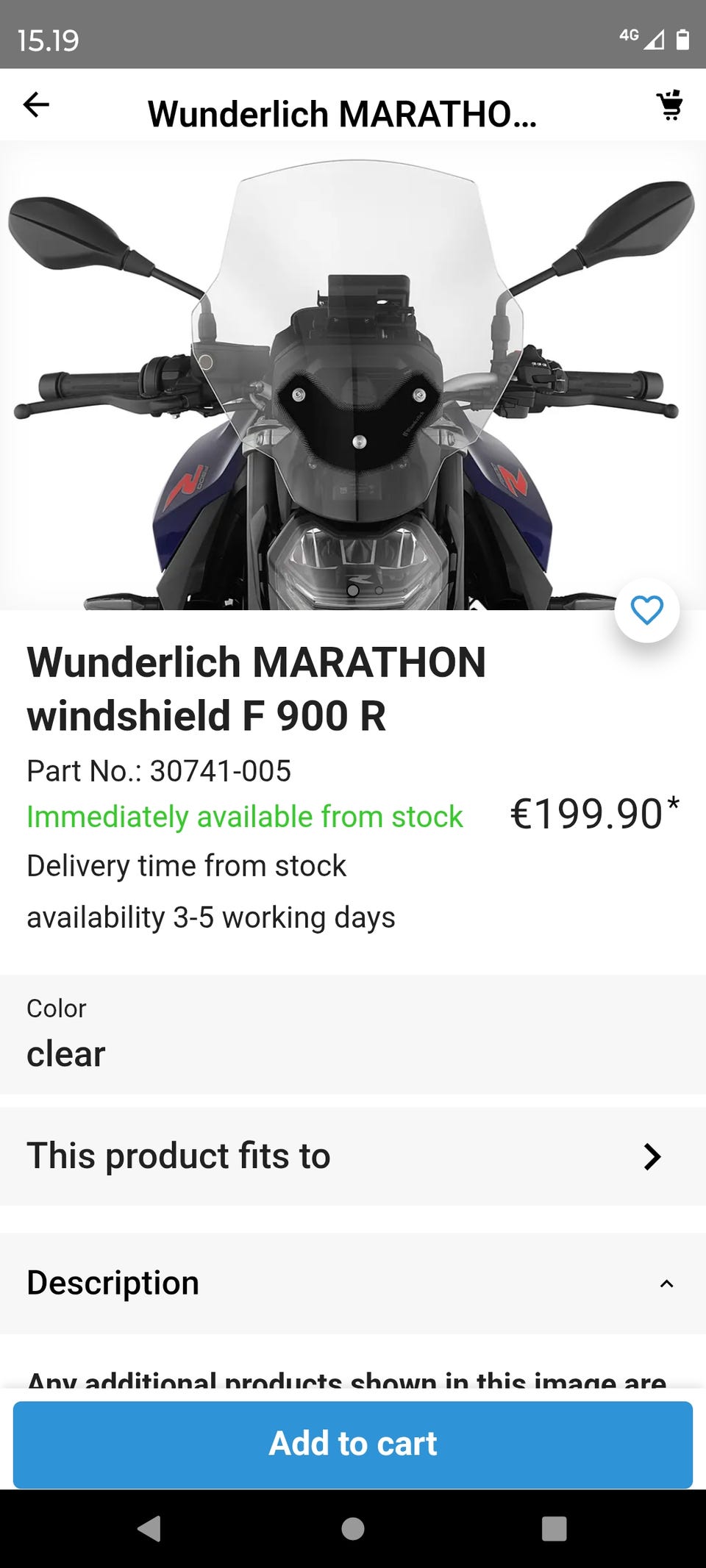Enlarge the windshield product image
Viewport: 706px width, 1568px height.
click(x=353, y=376)
